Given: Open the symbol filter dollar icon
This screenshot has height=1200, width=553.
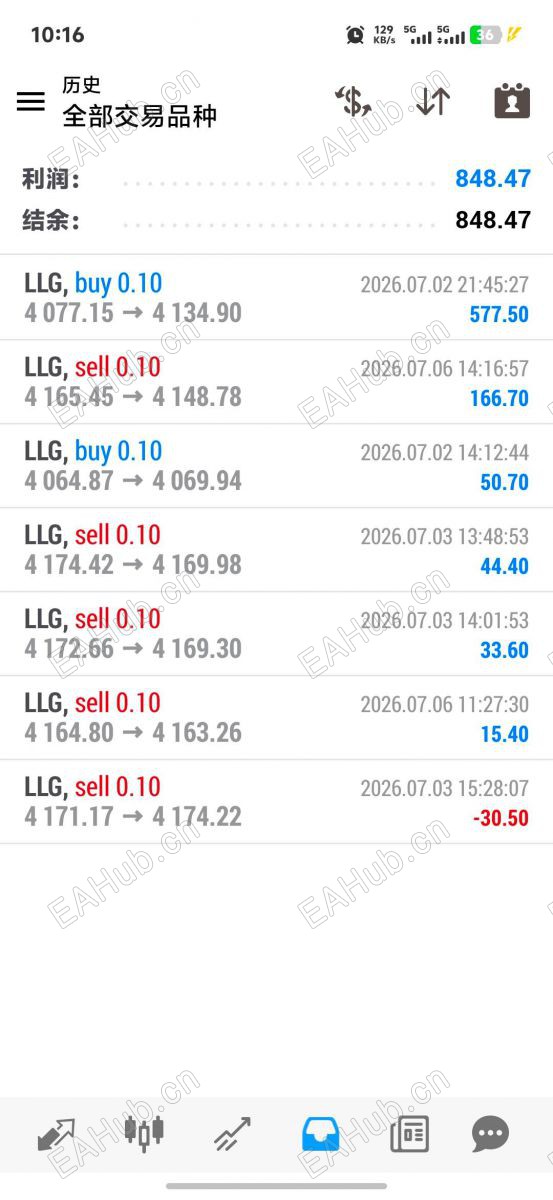Looking at the screenshot, I should coord(352,101).
